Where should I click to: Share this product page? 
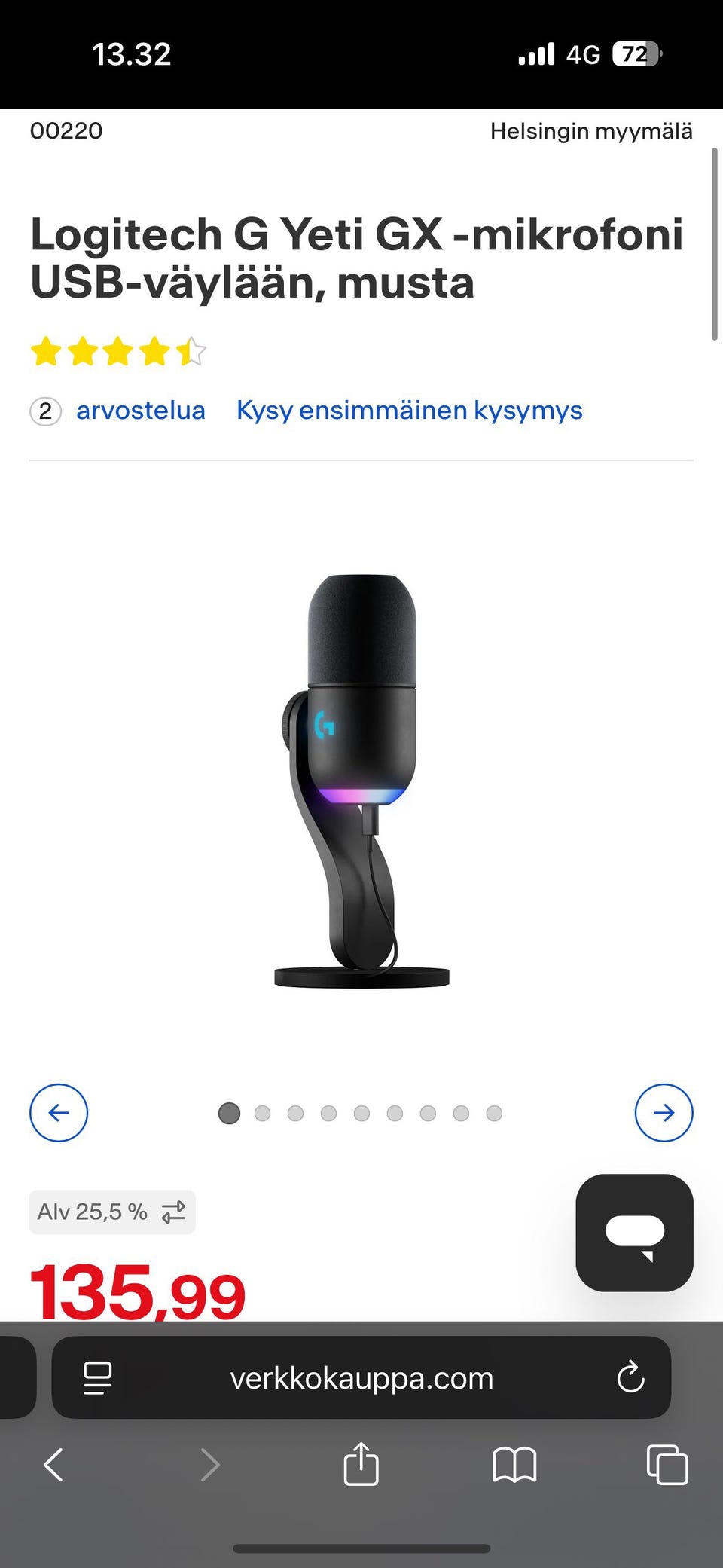pos(361,1465)
